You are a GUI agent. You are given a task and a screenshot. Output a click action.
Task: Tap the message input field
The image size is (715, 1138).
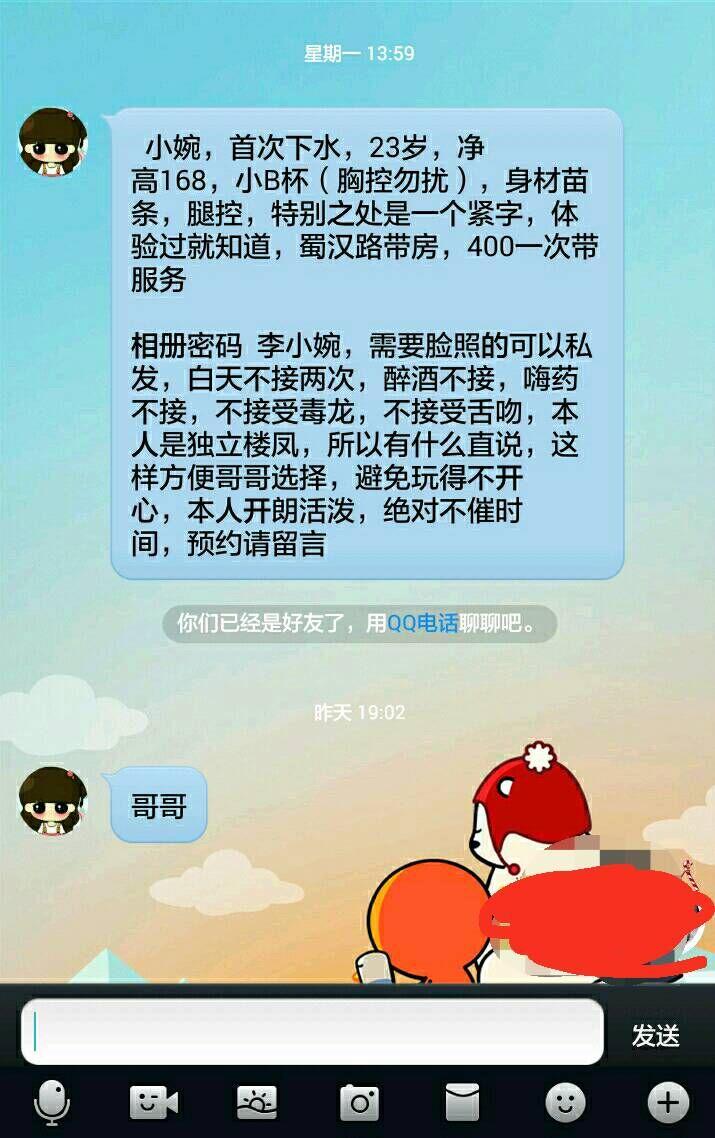[312, 1032]
